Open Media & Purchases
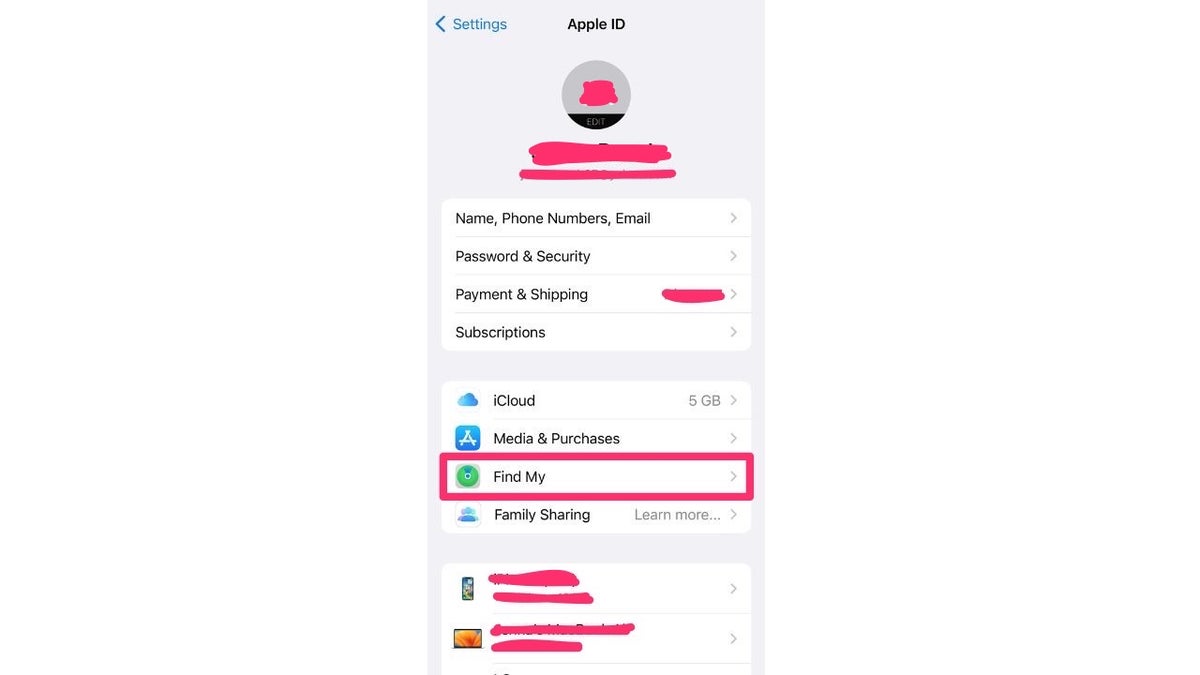 595,438
